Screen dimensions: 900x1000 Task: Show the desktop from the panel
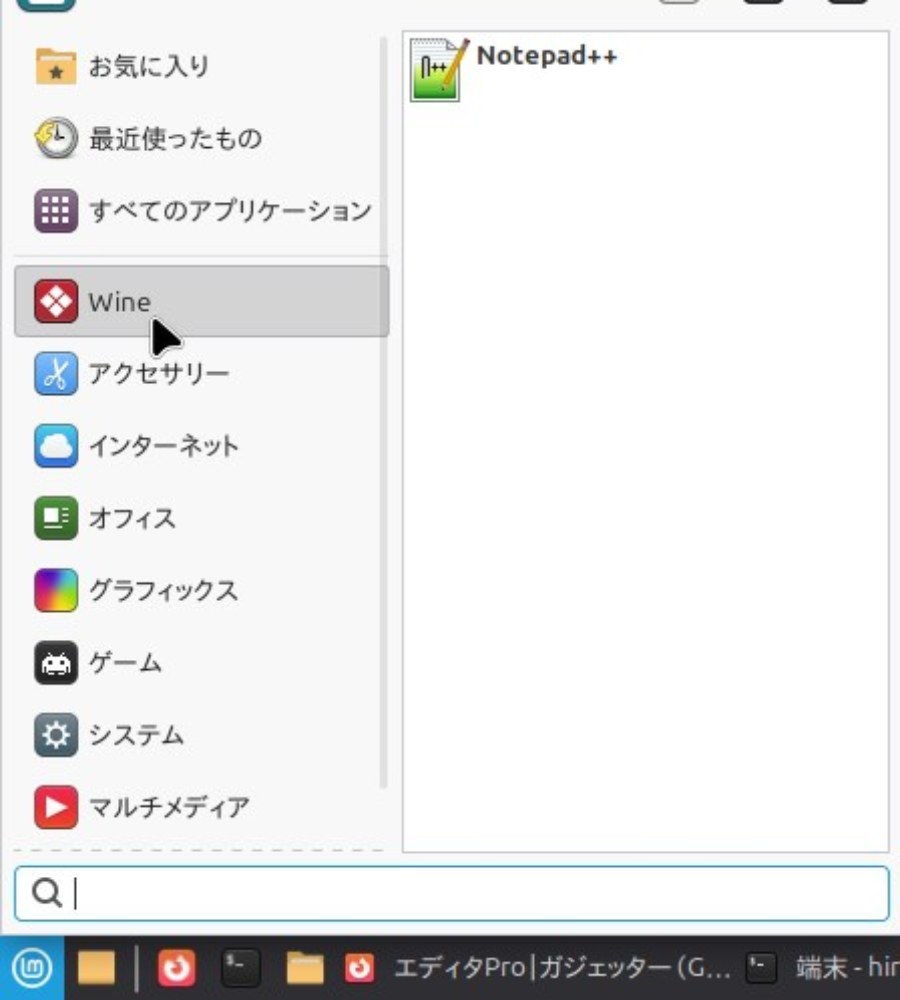coord(96,967)
